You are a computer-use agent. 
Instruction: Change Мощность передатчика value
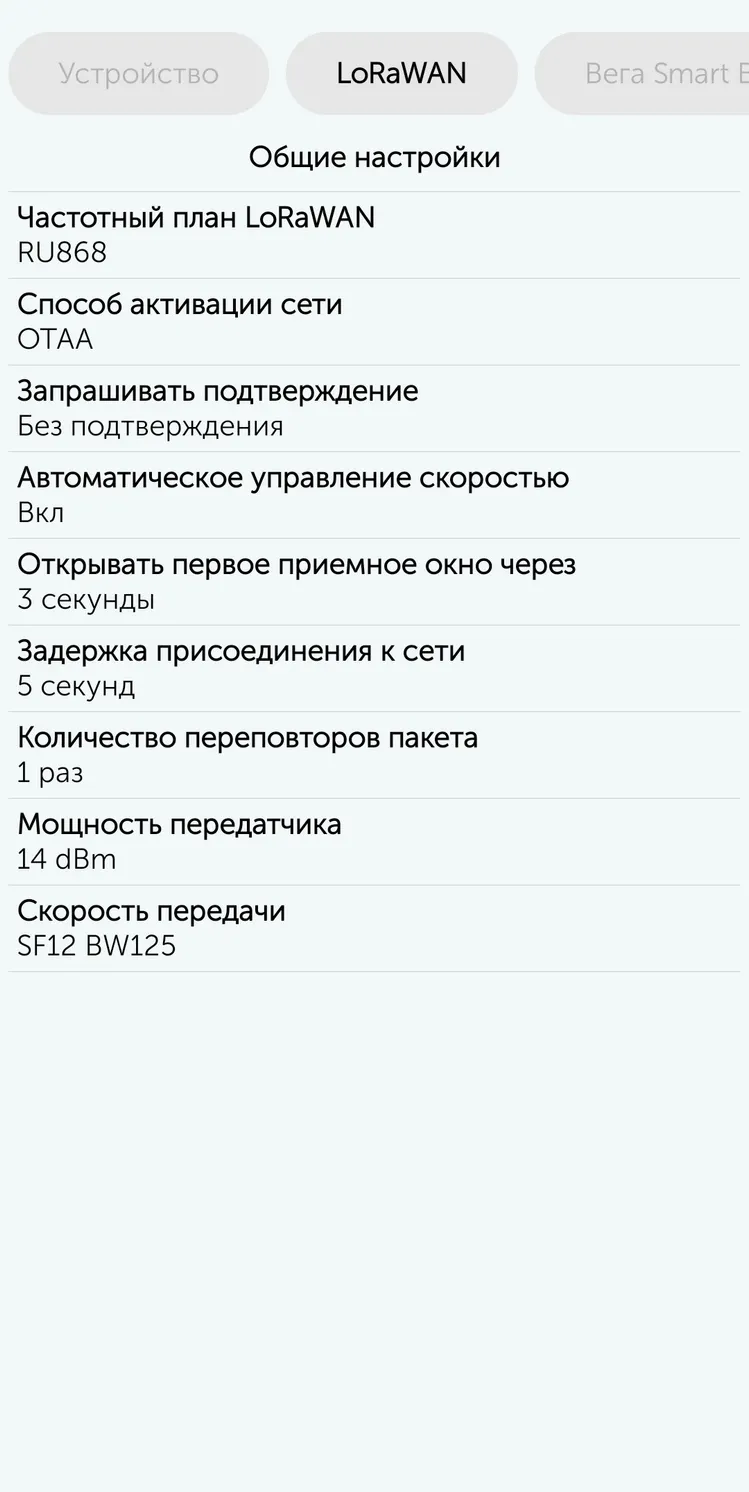click(374, 842)
